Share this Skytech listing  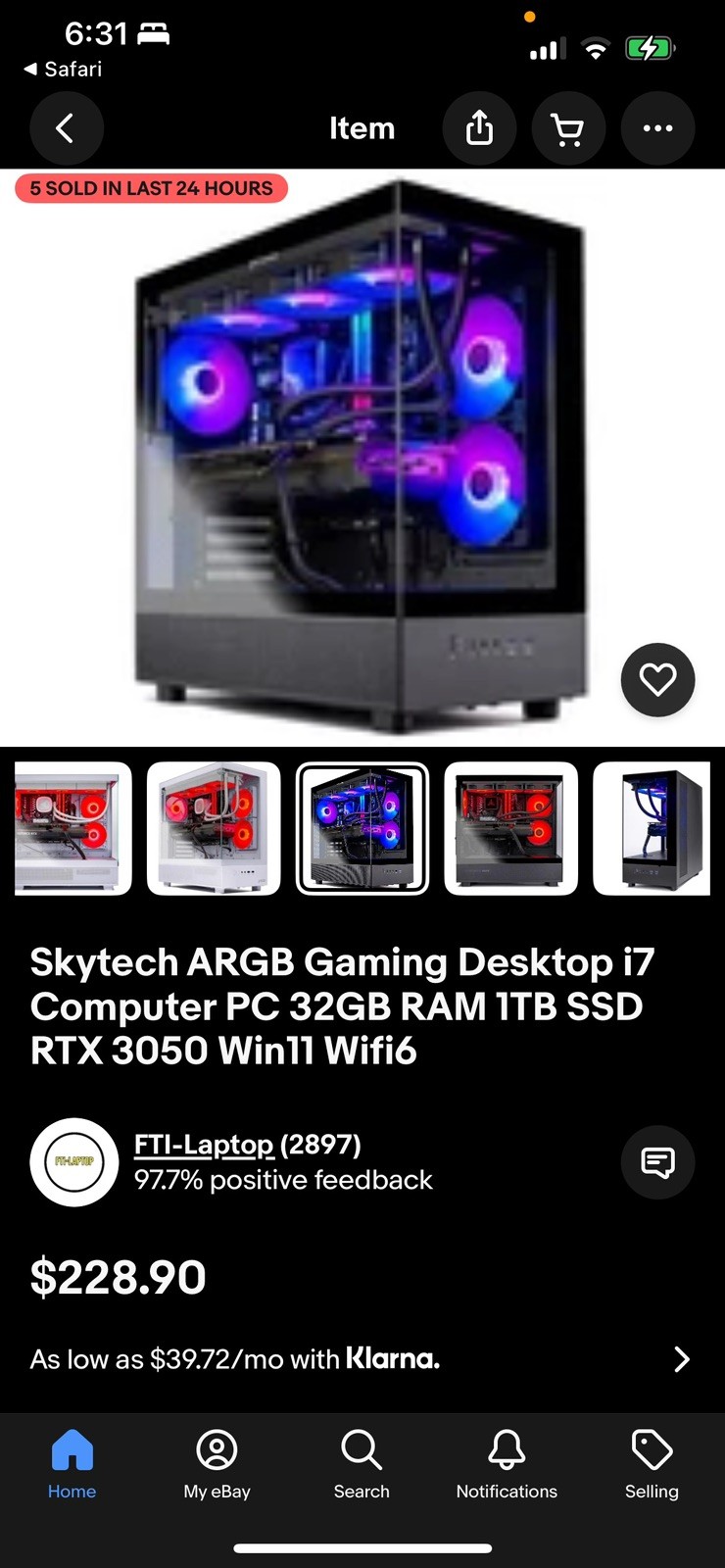(x=479, y=128)
